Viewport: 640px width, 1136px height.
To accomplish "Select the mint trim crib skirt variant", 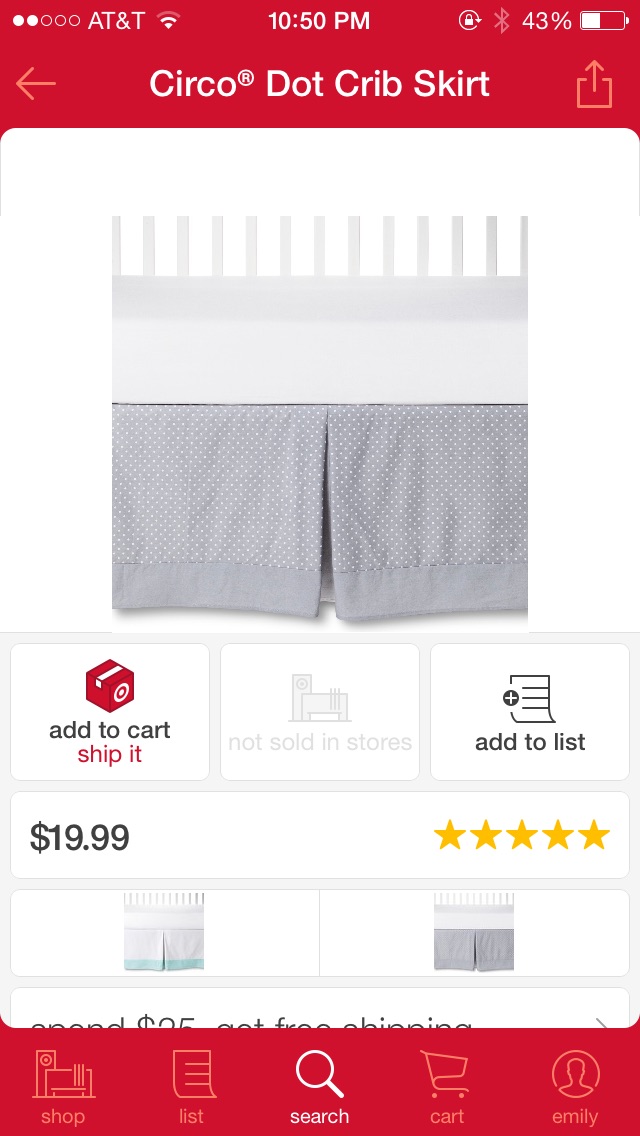I will pos(164,933).
